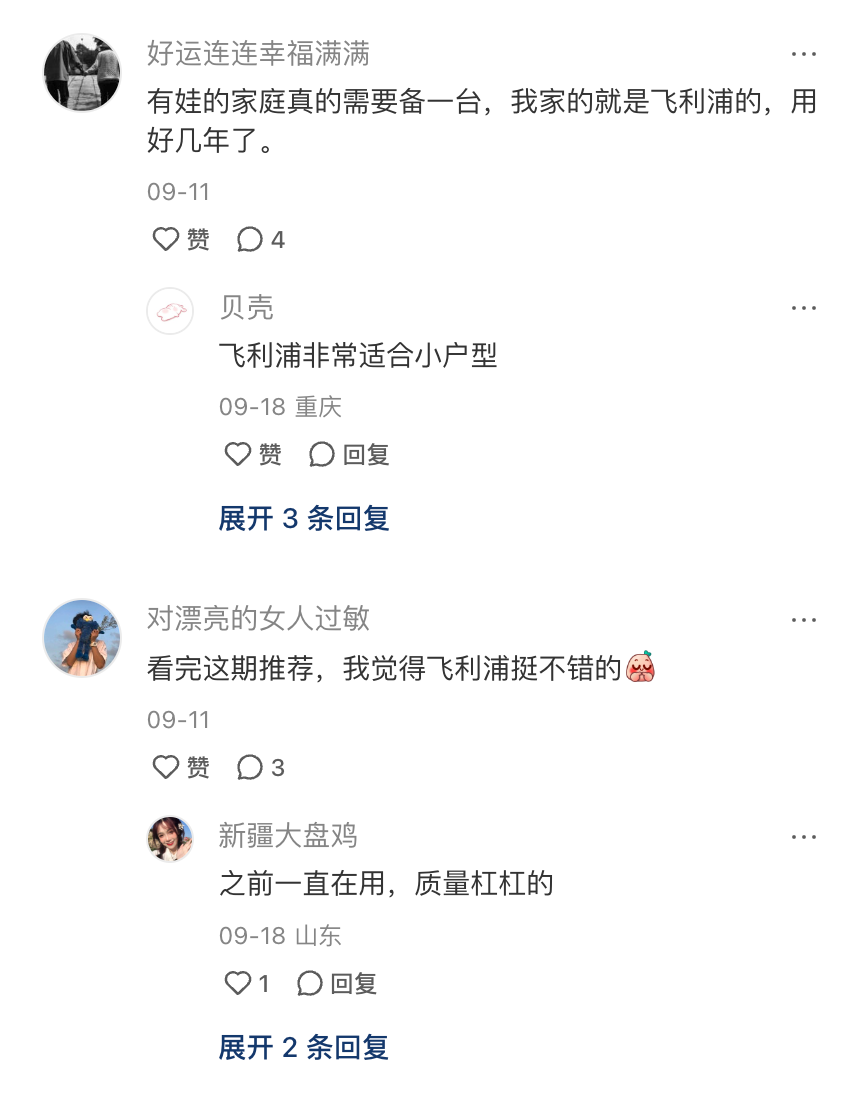Open 贝壳's profile avatar

coord(170,310)
